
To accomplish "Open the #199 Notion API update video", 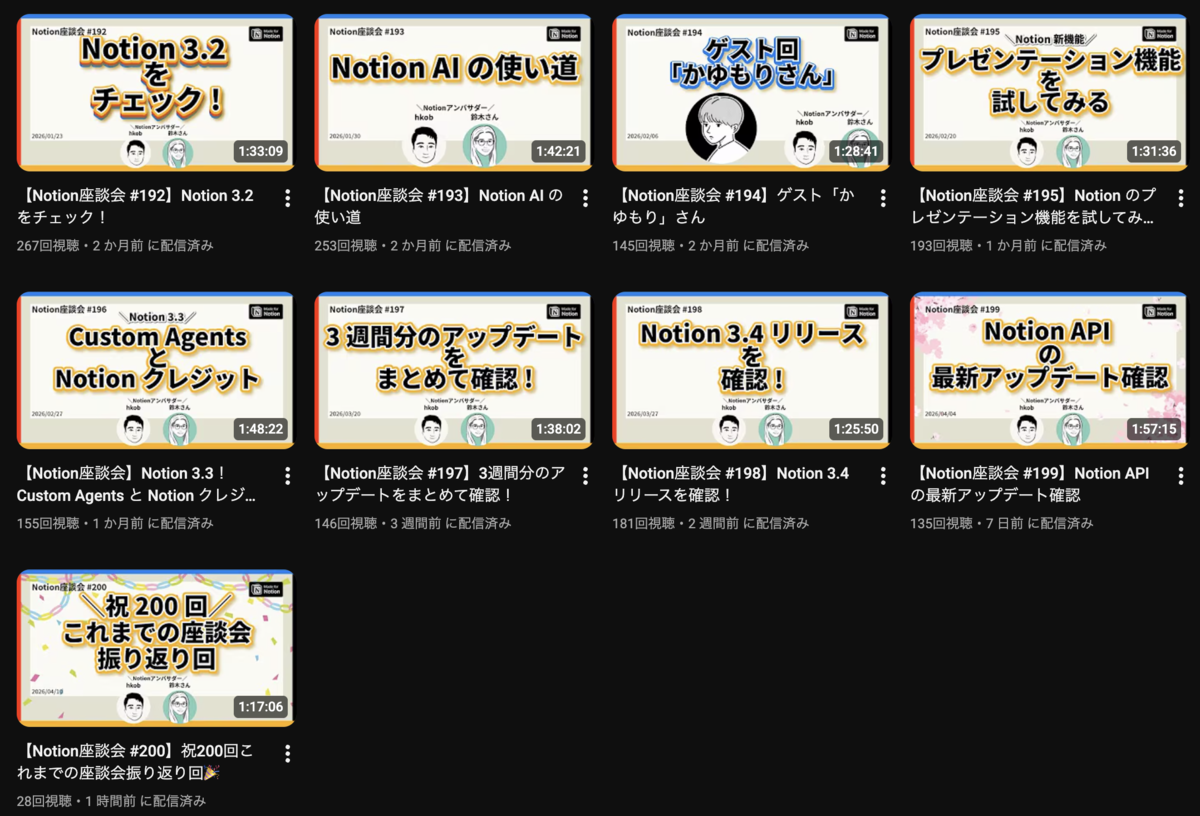I will (1049, 371).
